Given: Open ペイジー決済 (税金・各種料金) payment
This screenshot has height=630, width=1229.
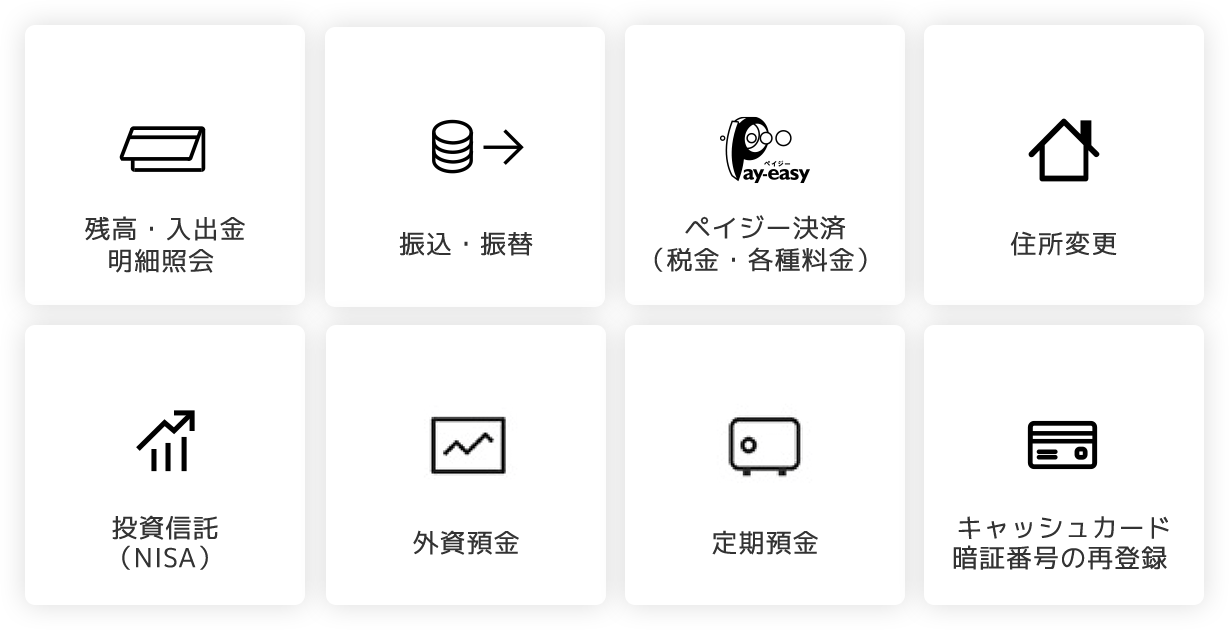Looking at the screenshot, I should (x=765, y=165).
